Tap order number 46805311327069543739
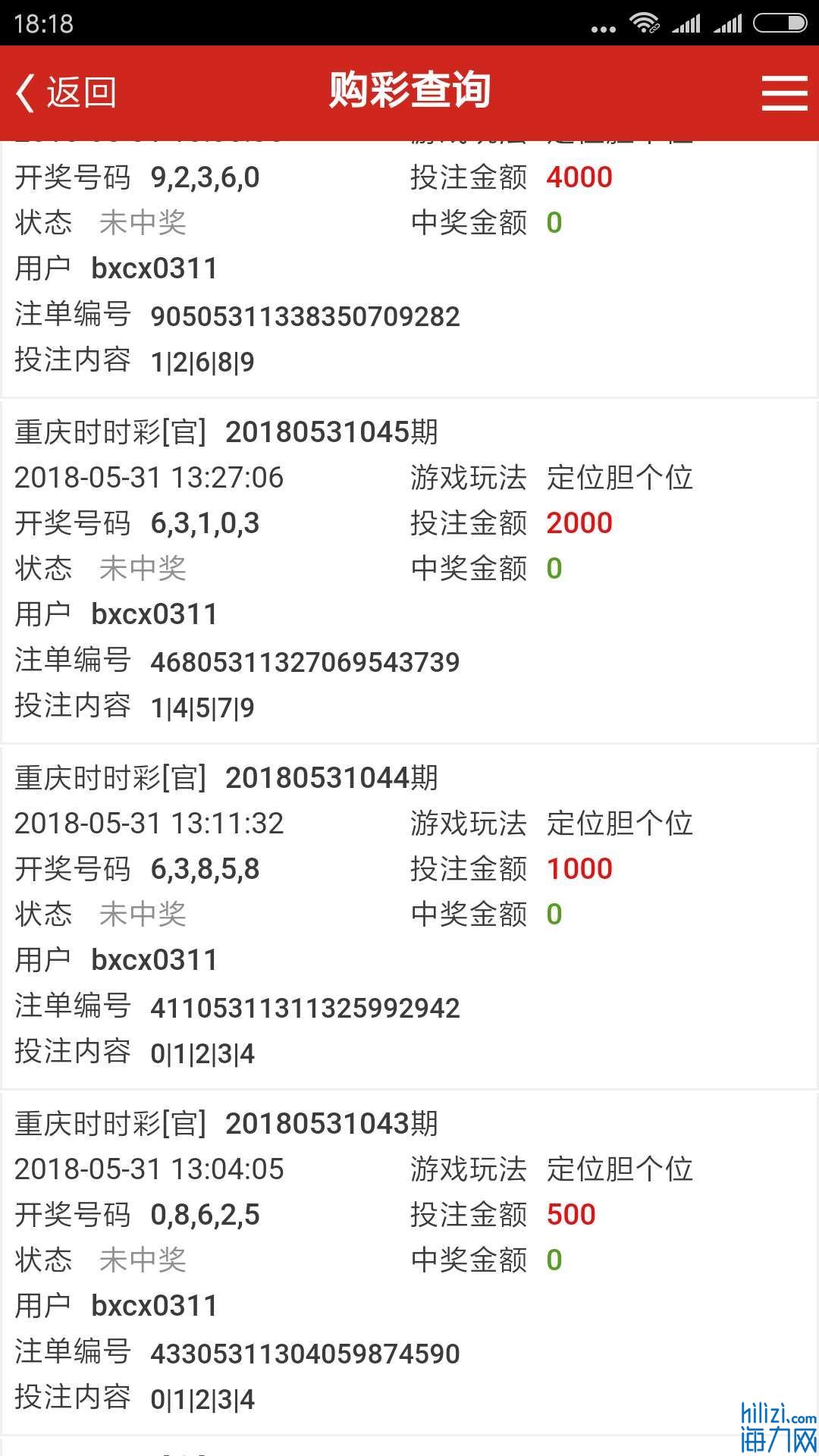 tap(303, 662)
